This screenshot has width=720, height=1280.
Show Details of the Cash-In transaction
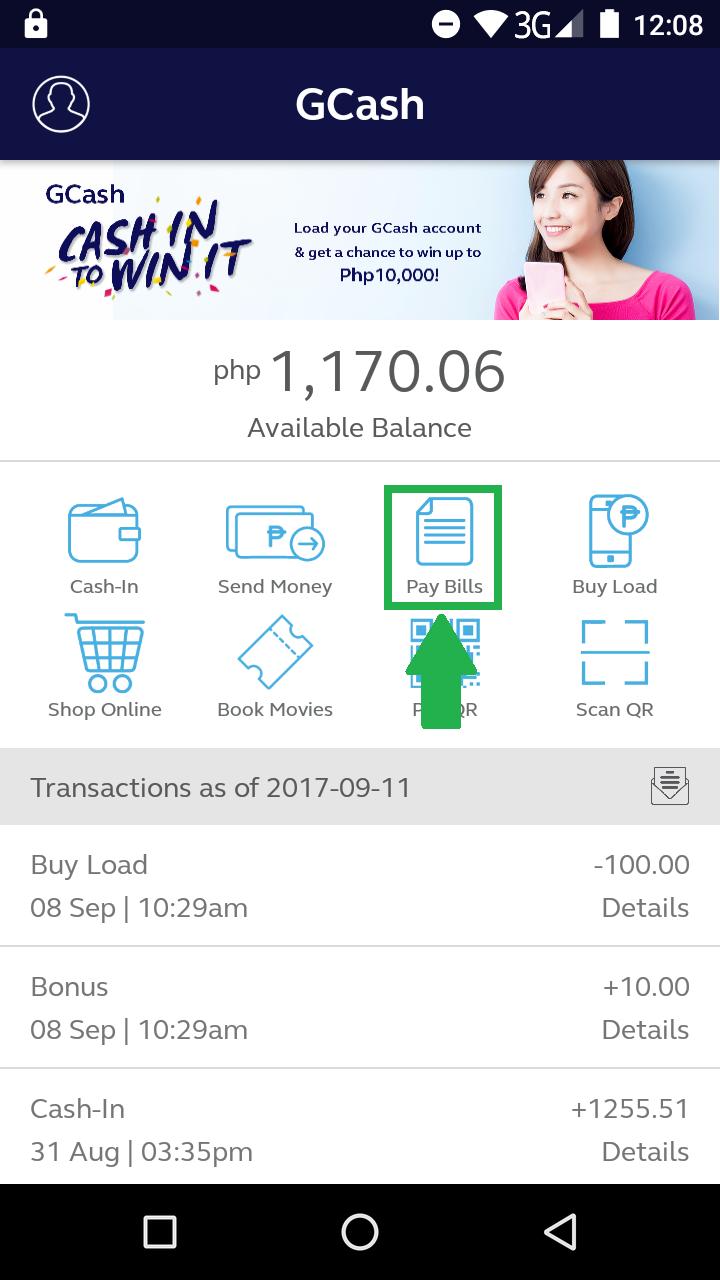[x=645, y=1151]
